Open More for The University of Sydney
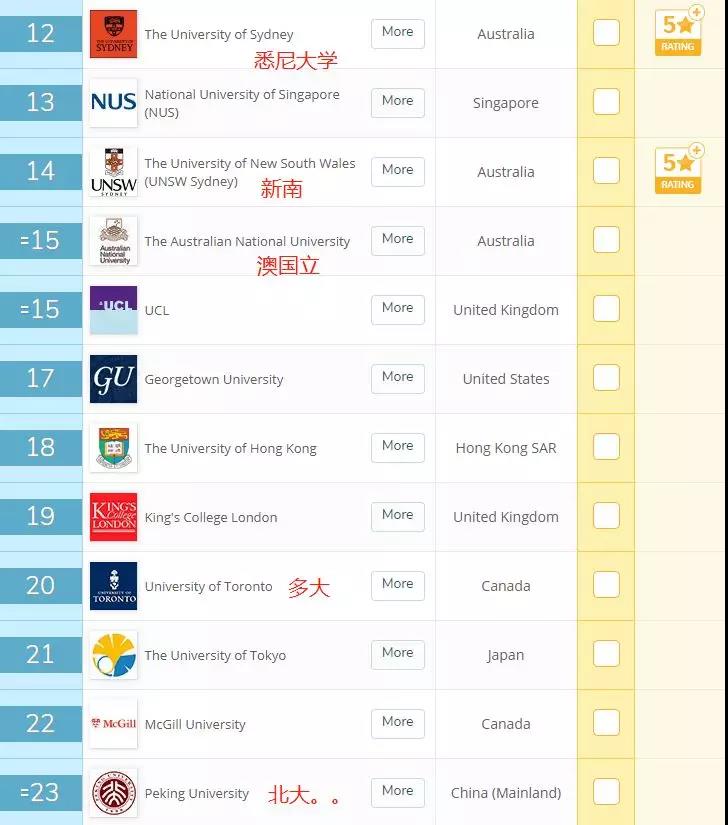This screenshot has width=728, height=825. click(x=397, y=33)
